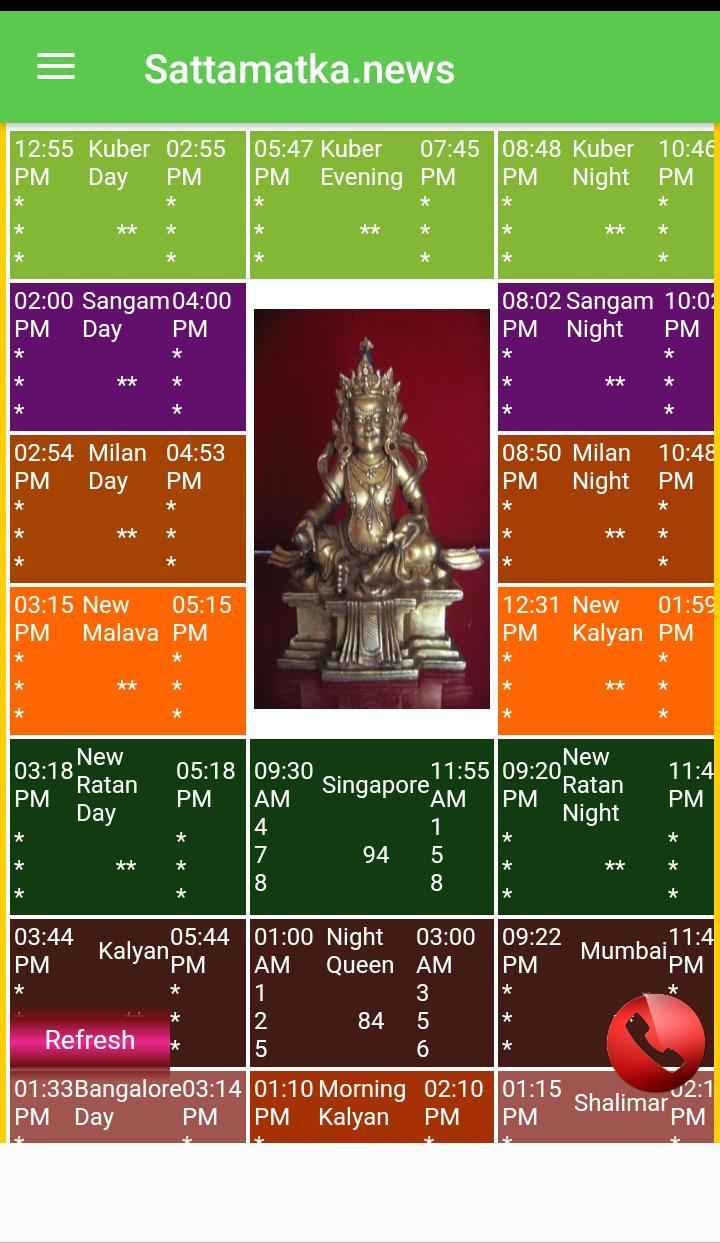Open the Sangam Day card
Image resolution: width=720 pixels, height=1243 pixels.
click(x=128, y=357)
